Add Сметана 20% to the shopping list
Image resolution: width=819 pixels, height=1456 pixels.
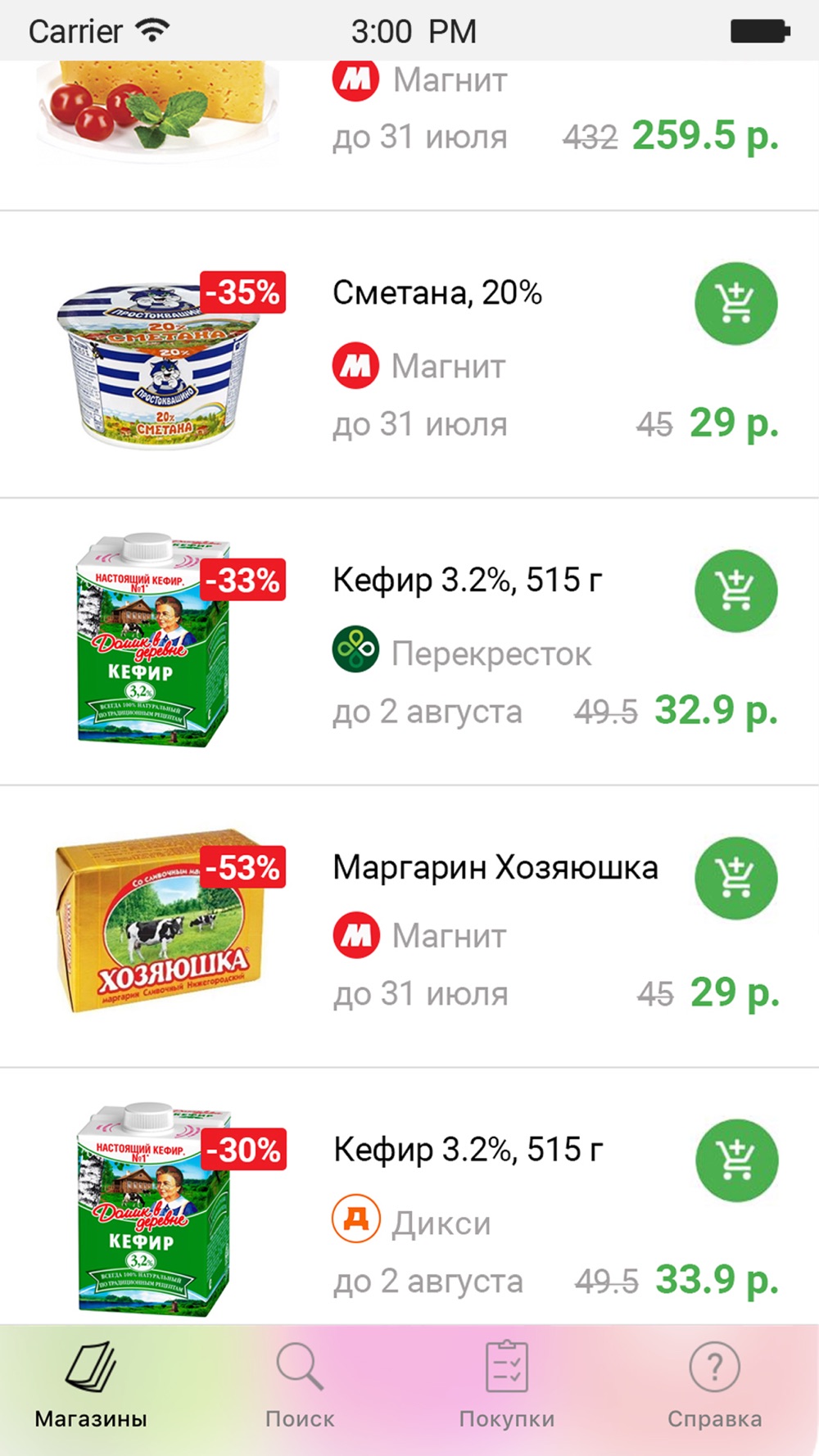[x=735, y=303]
